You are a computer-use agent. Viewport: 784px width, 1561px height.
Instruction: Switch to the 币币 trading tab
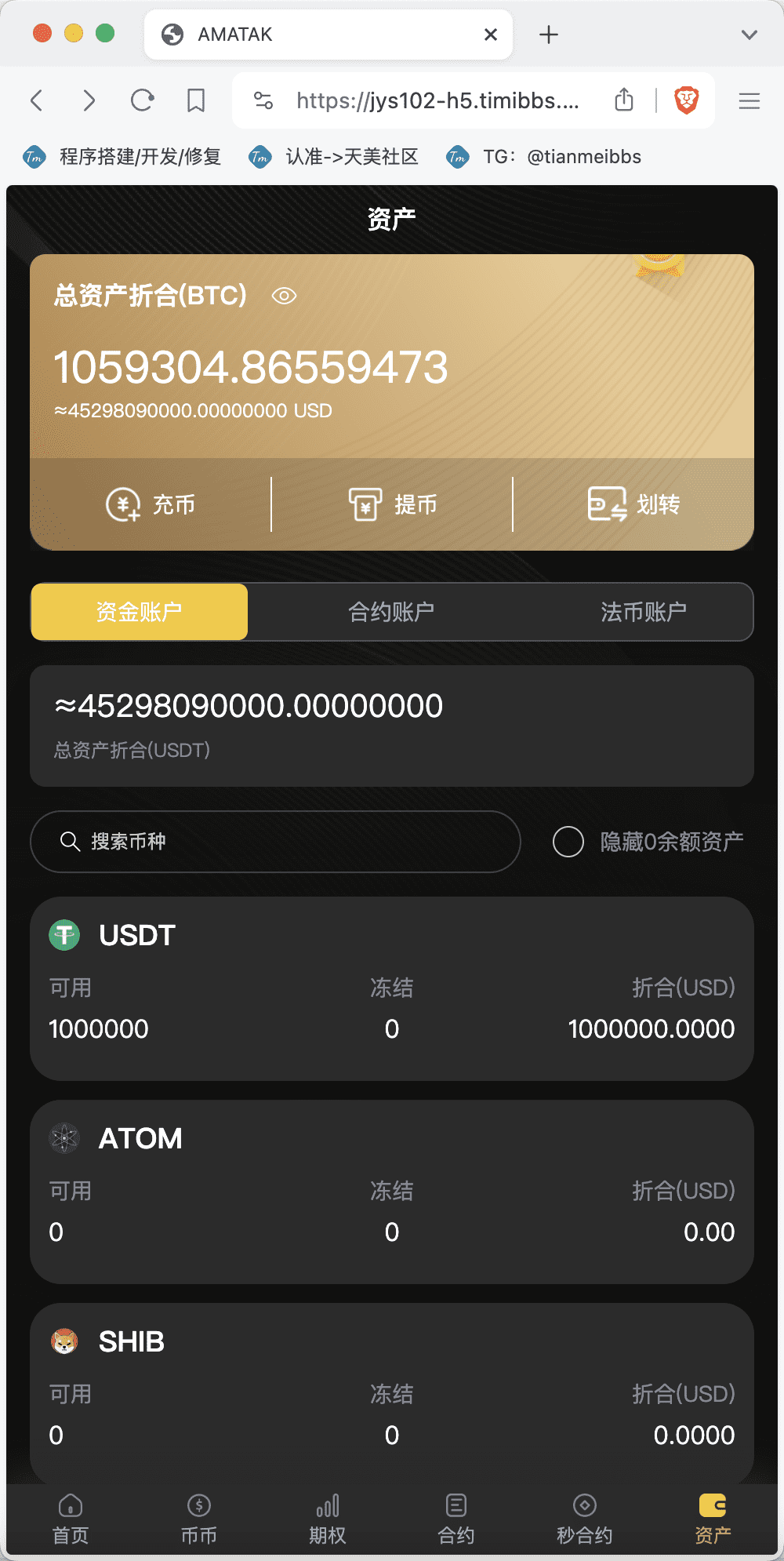[199, 1519]
